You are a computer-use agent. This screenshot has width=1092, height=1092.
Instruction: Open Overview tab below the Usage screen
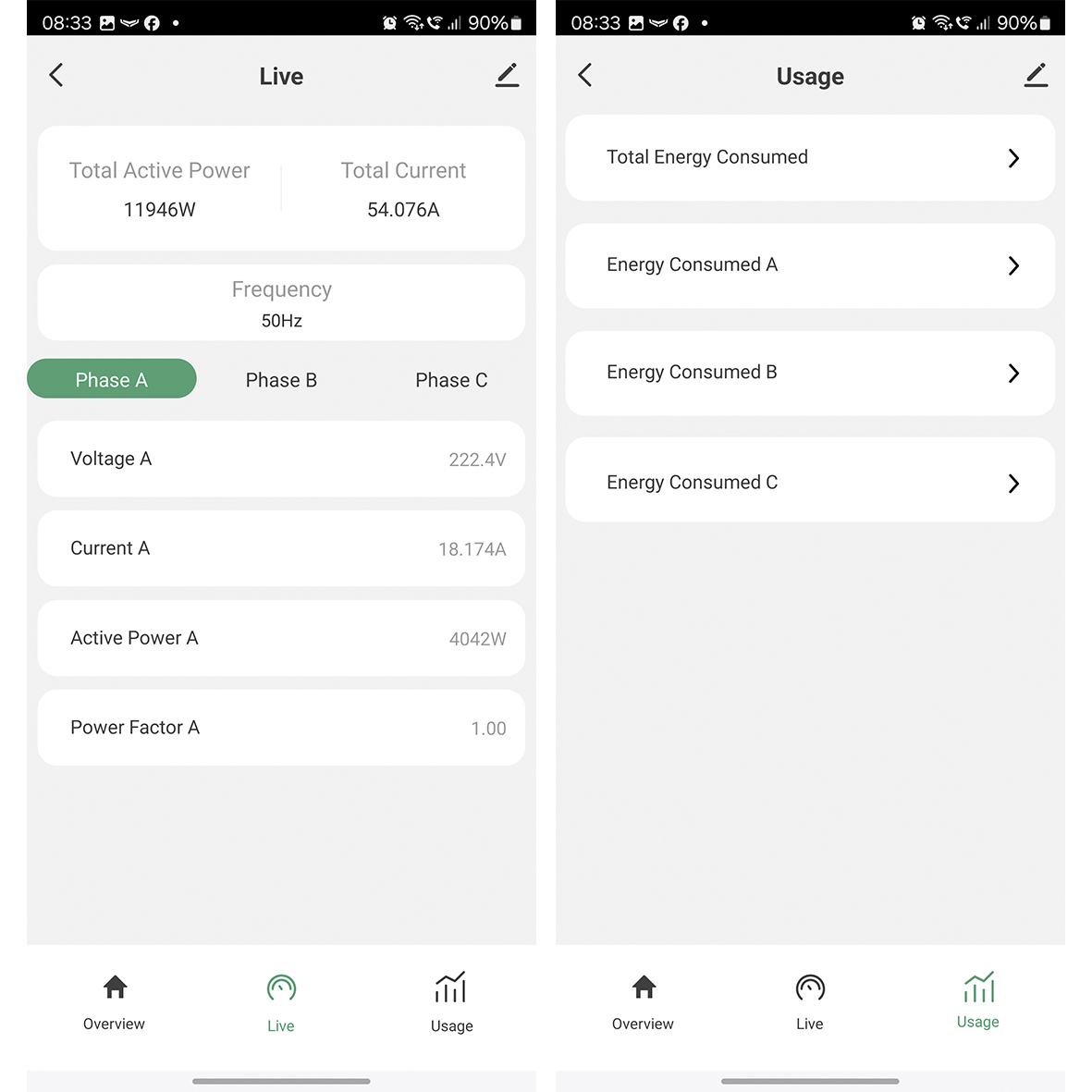[644, 1000]
